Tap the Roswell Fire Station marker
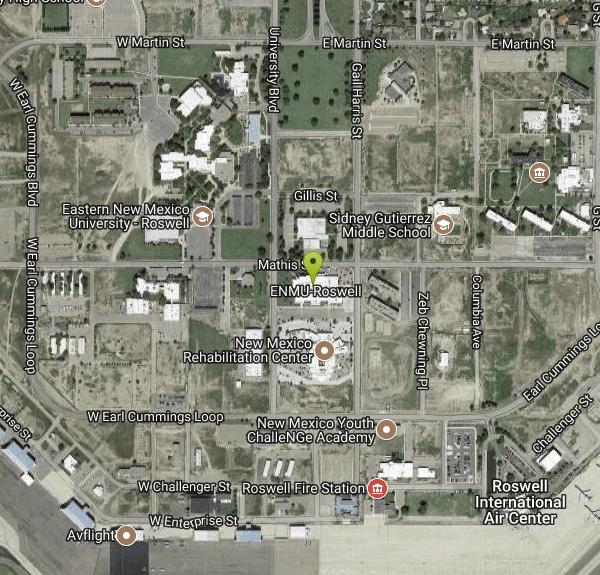 [378, 488]
